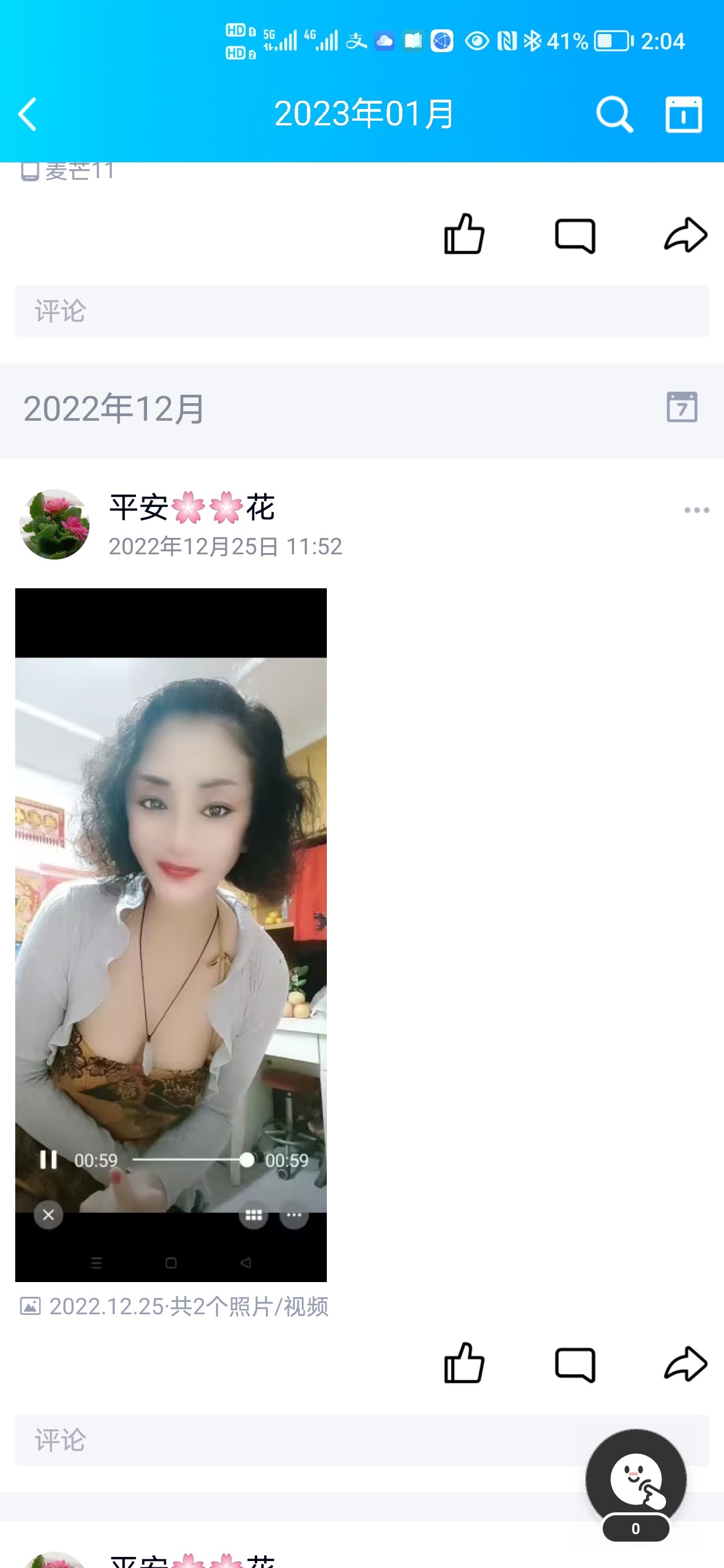Open 平安🌸🌸花's profile name

click(x=192, y=508)
